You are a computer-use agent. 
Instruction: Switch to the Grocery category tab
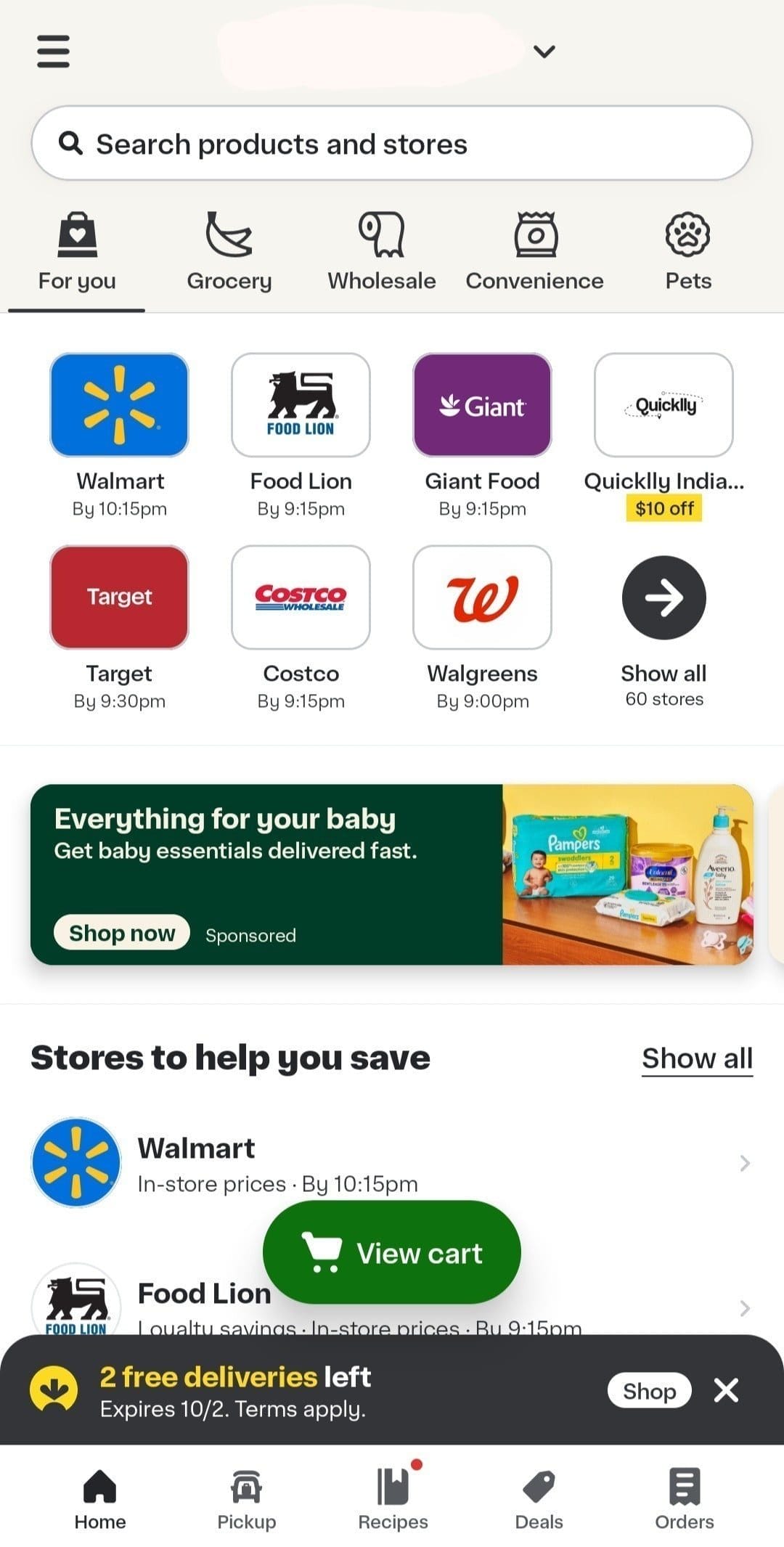click(229, 252)
